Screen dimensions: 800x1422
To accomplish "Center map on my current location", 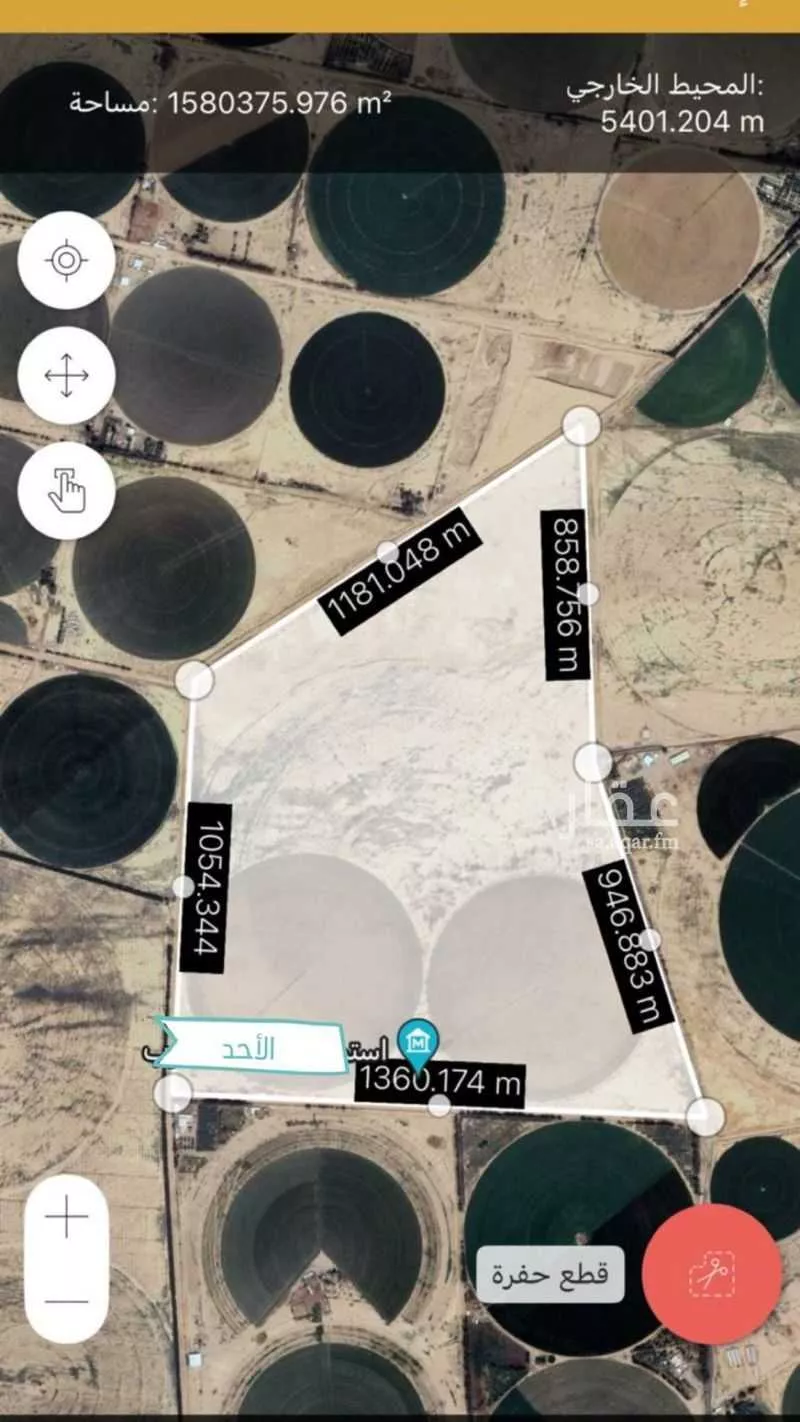I will [66, 261].
